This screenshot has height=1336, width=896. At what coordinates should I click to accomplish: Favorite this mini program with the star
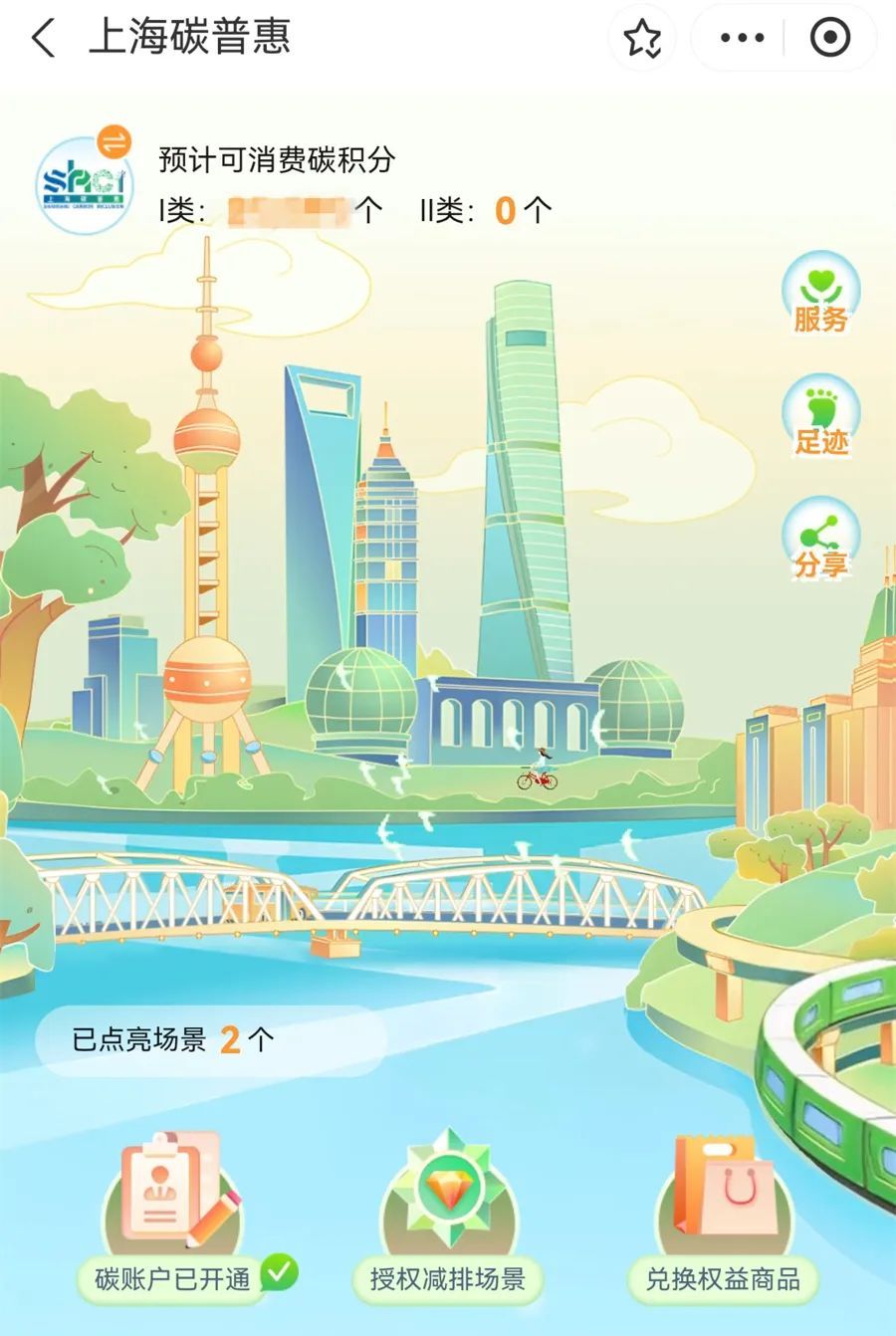tap(642, 39)
